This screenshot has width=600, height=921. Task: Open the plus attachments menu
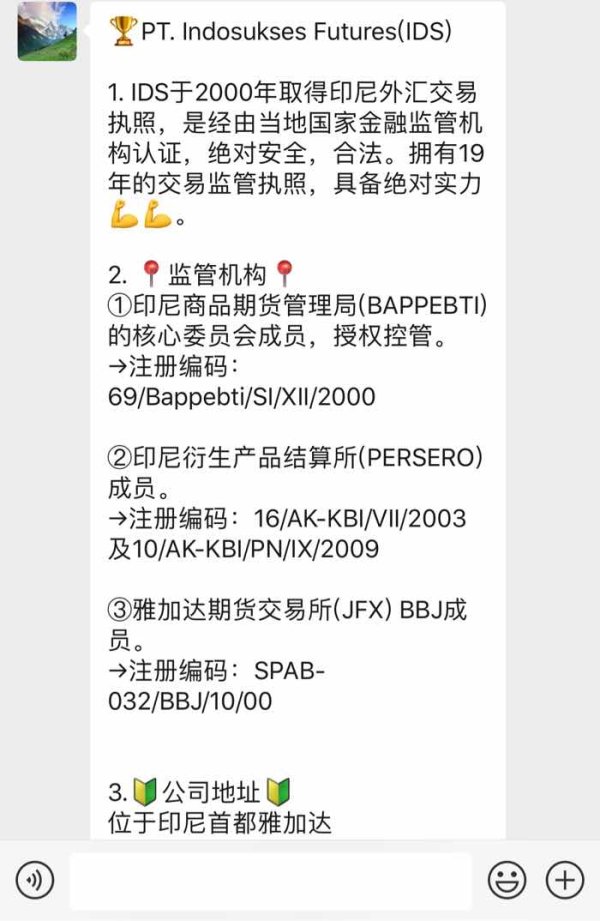click(565, 880)
